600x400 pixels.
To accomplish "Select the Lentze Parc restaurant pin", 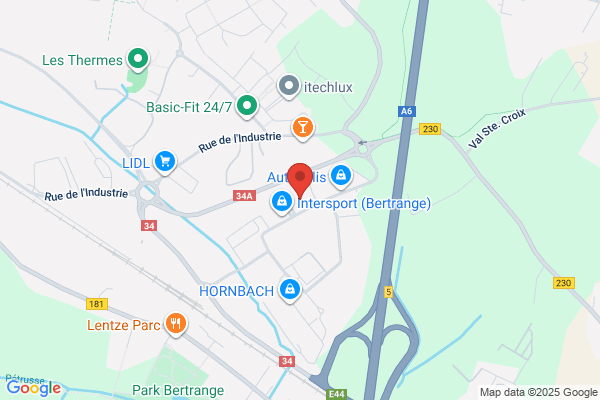I will [x=176, y=324].
